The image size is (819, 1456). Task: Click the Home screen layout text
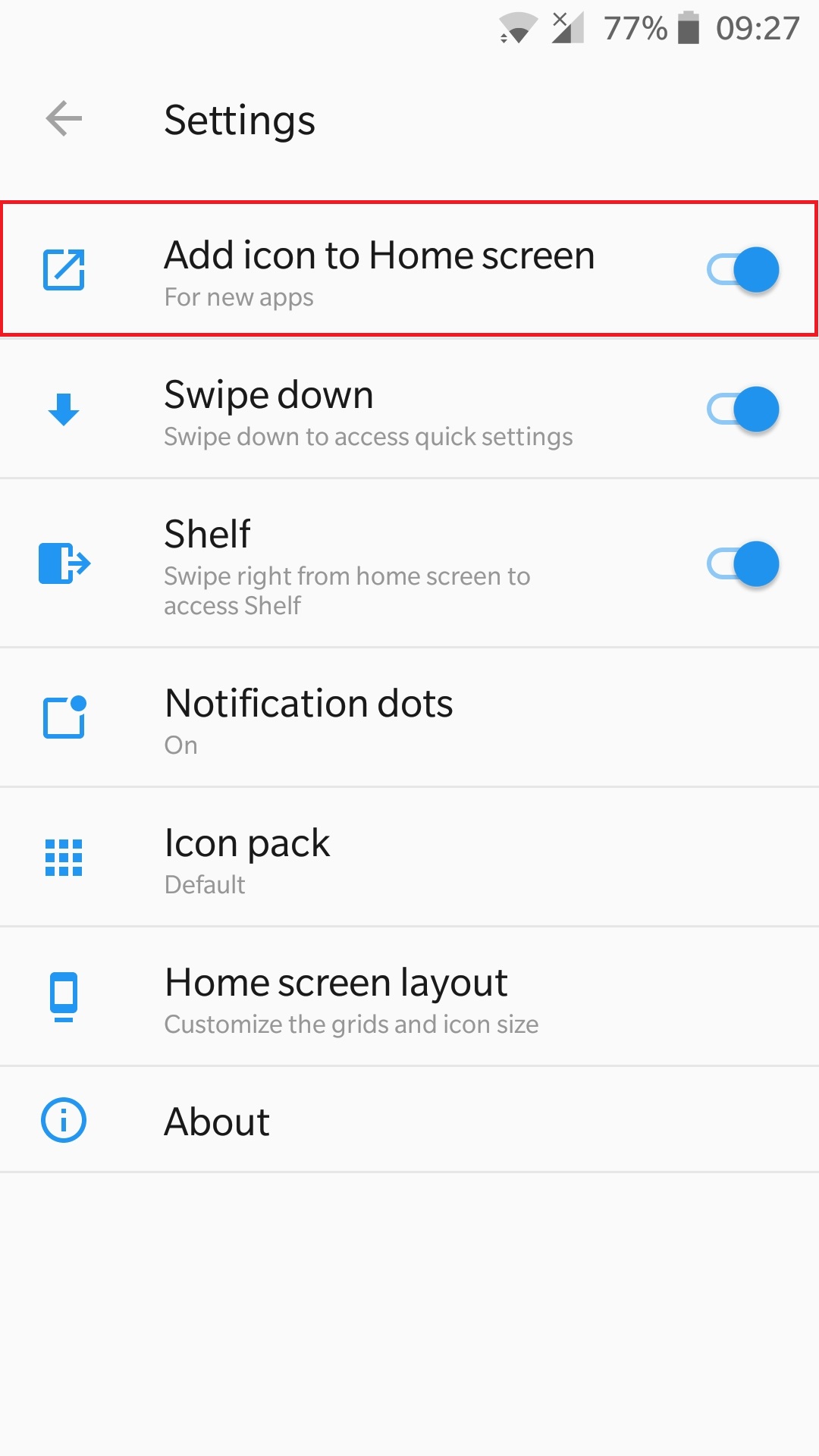click(x=336, y=982)
